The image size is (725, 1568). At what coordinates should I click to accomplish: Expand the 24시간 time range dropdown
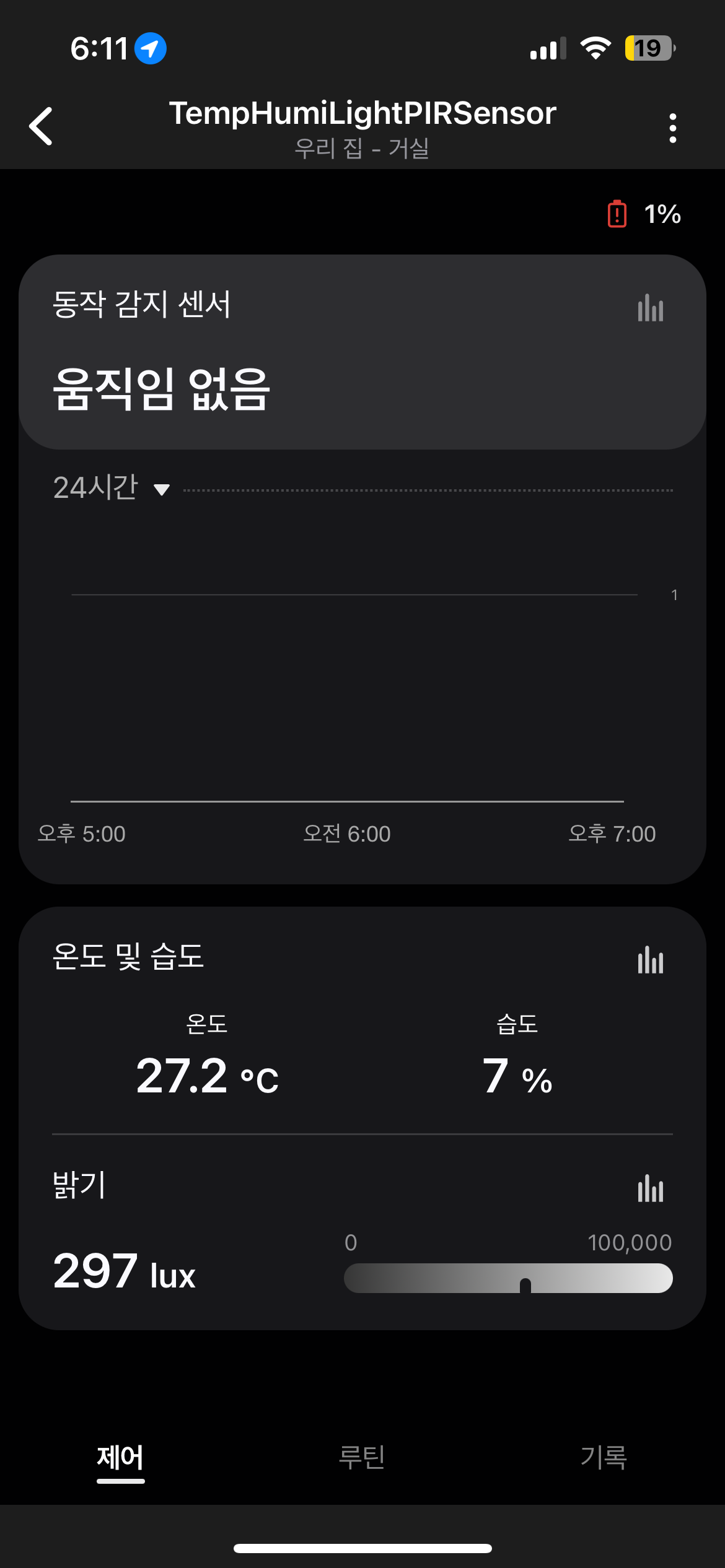tap(112, 489)
